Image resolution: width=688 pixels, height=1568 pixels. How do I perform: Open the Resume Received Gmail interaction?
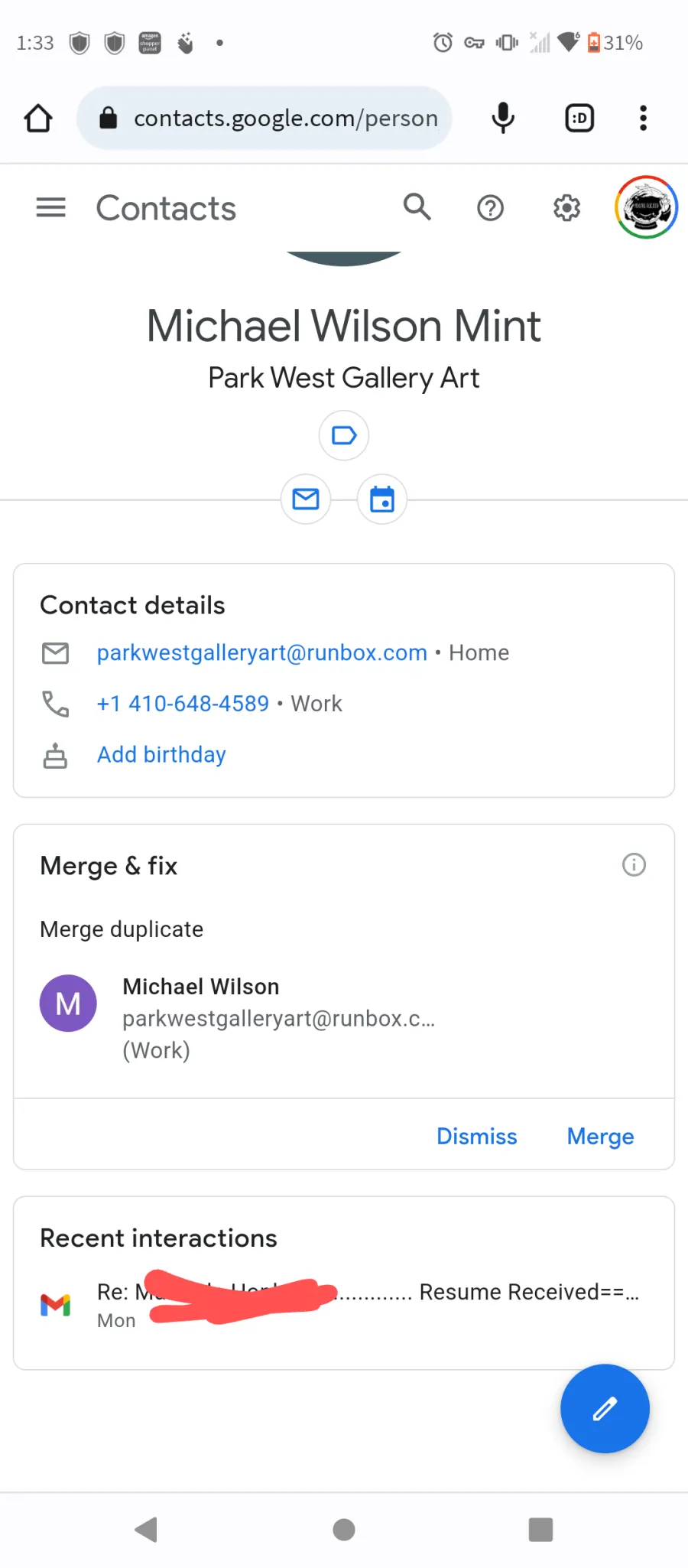point(344,1305)
